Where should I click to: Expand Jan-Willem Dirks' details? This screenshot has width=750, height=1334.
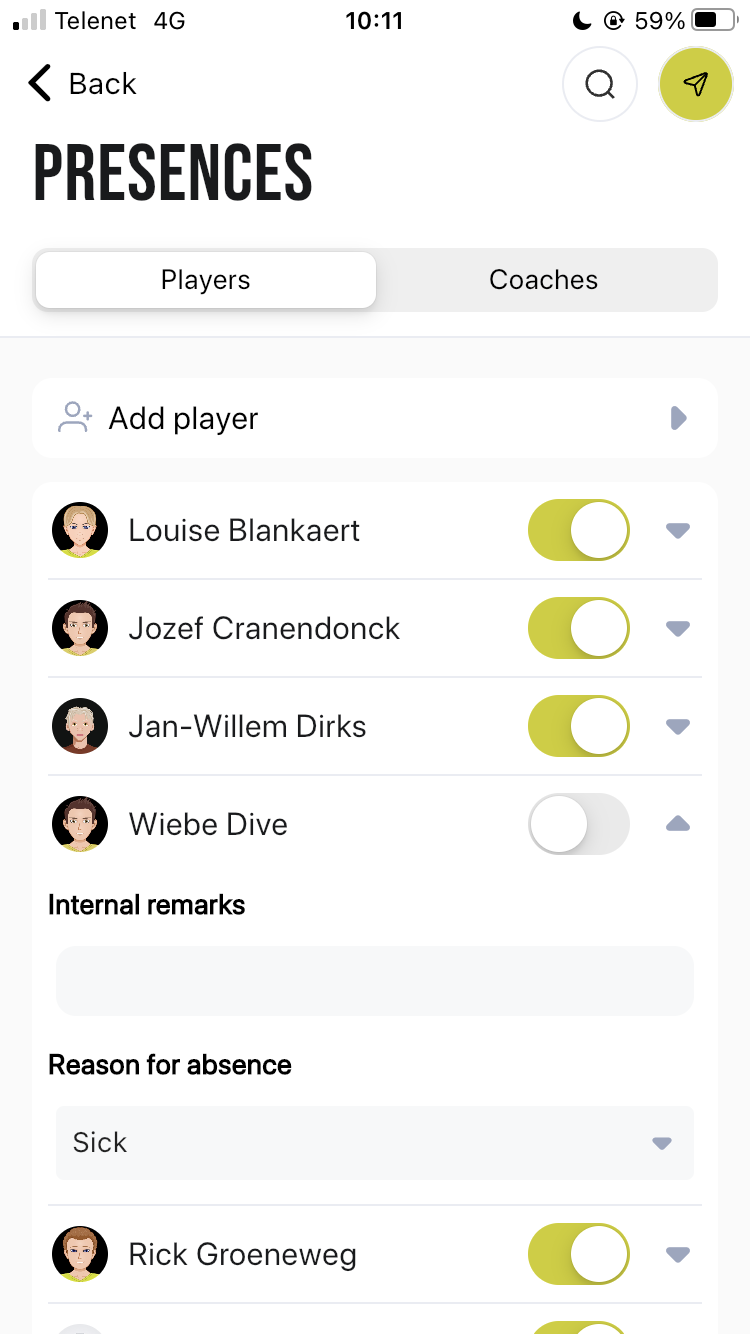678,727
